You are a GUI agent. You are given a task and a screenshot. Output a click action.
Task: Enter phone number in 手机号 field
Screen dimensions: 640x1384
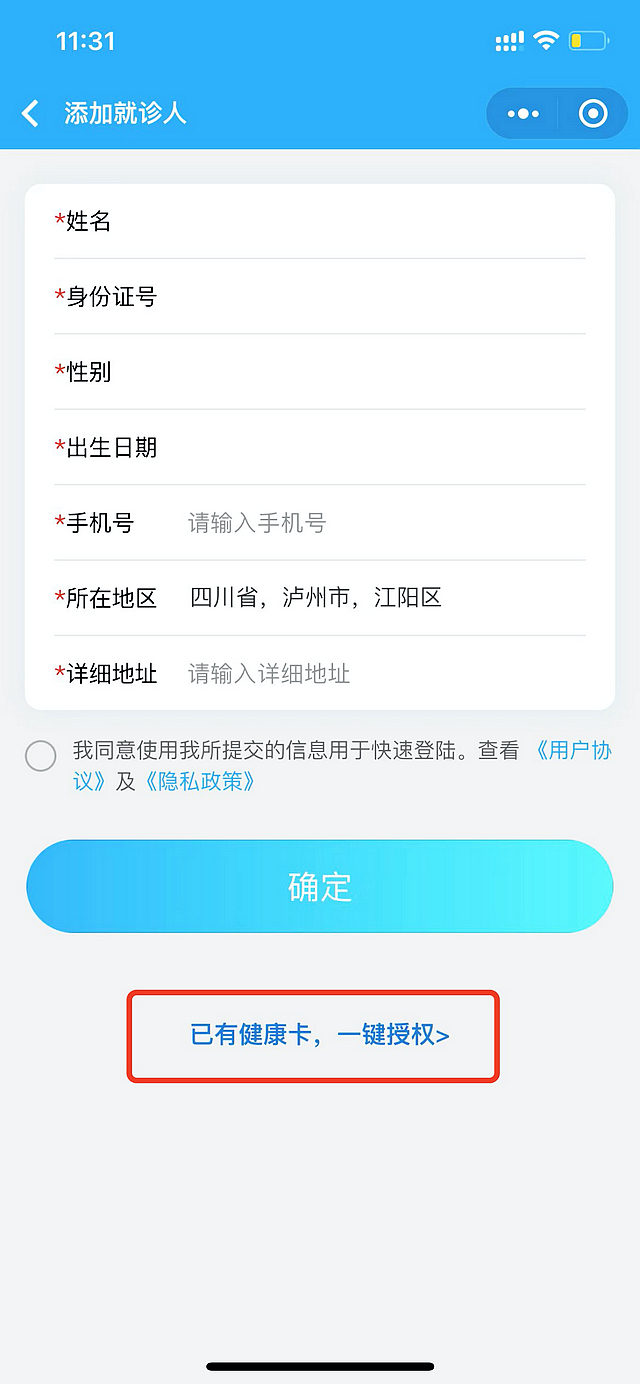click(380, 523)
